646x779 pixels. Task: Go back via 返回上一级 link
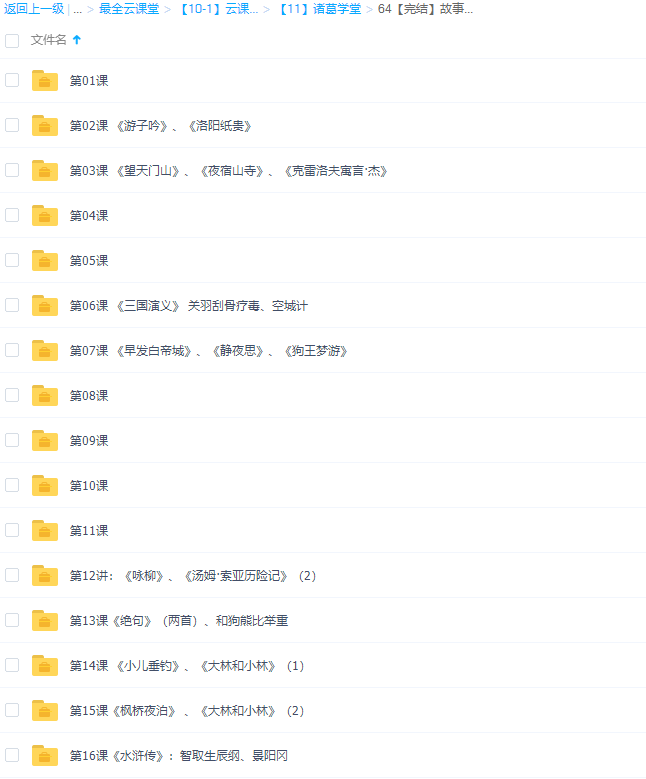34,9
